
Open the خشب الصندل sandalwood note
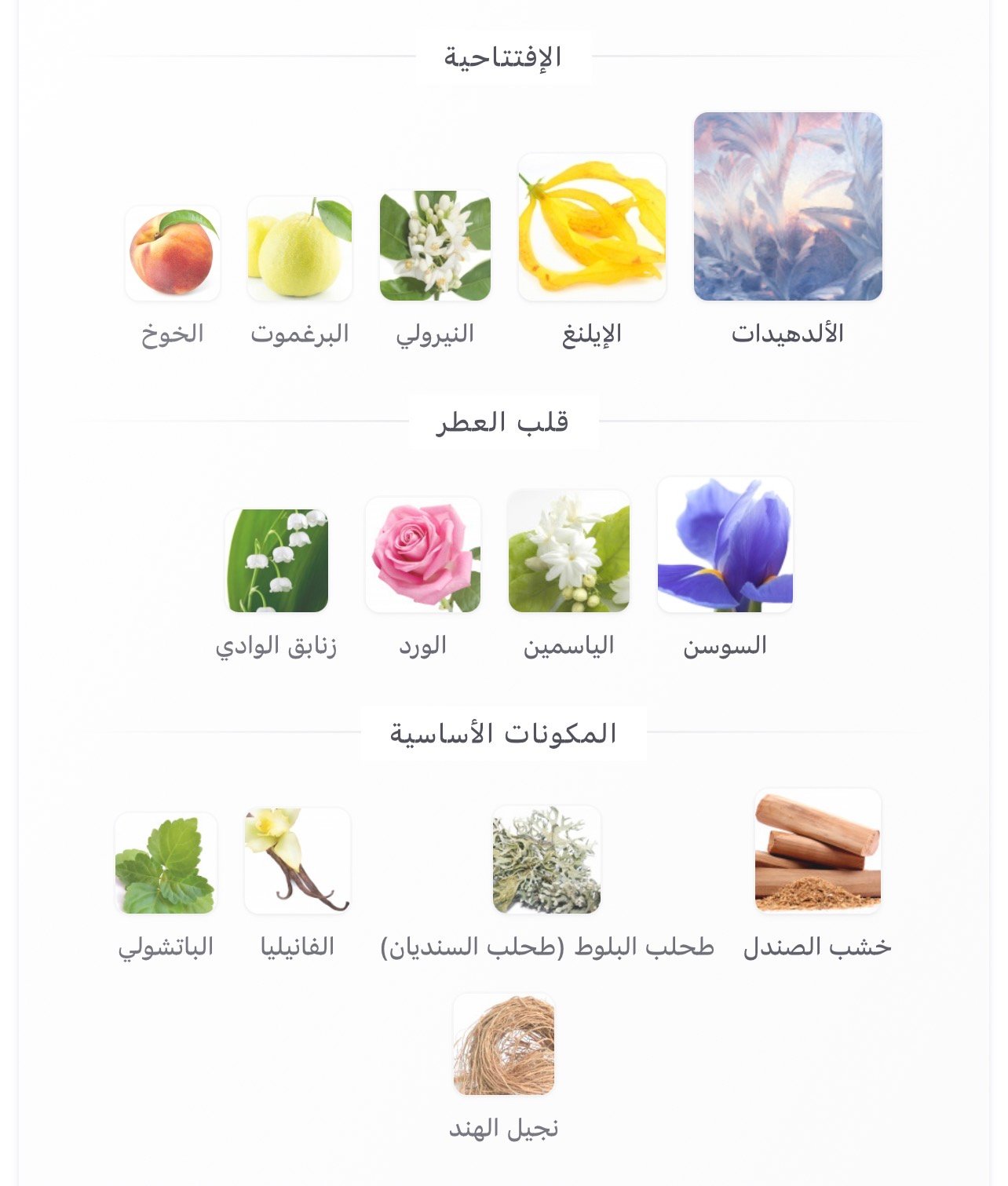point(817,851)
